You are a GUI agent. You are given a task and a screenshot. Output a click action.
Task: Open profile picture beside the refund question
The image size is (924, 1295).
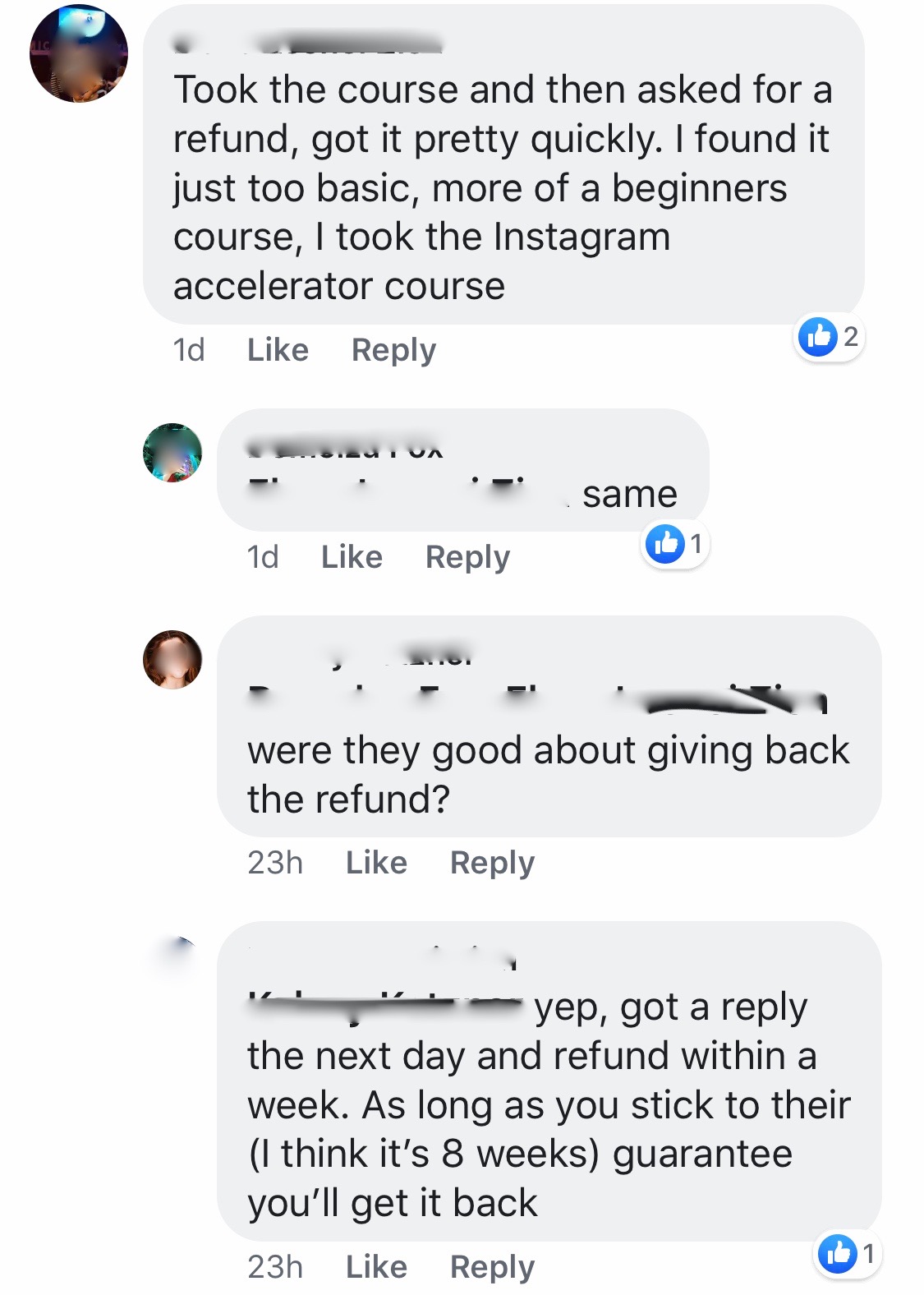click(172, 660)
